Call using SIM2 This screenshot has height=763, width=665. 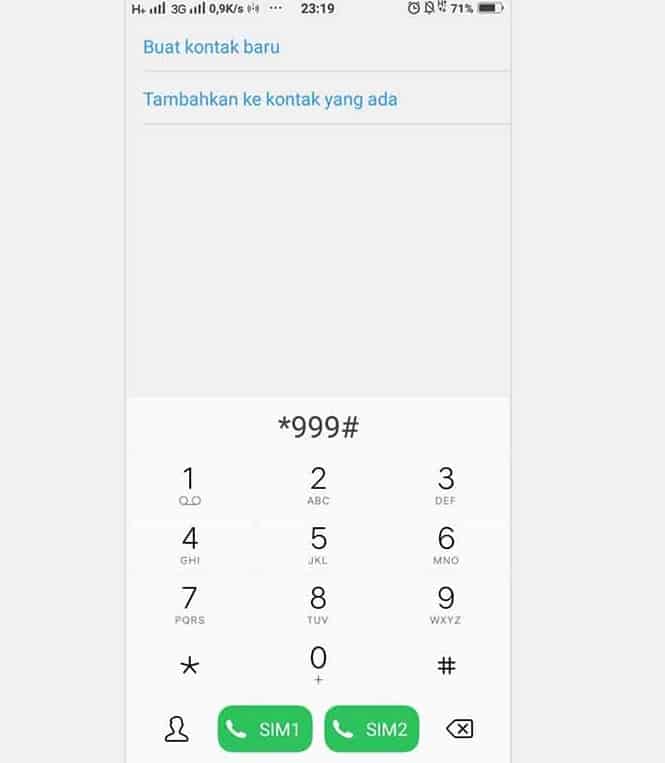tap(372, 729)
